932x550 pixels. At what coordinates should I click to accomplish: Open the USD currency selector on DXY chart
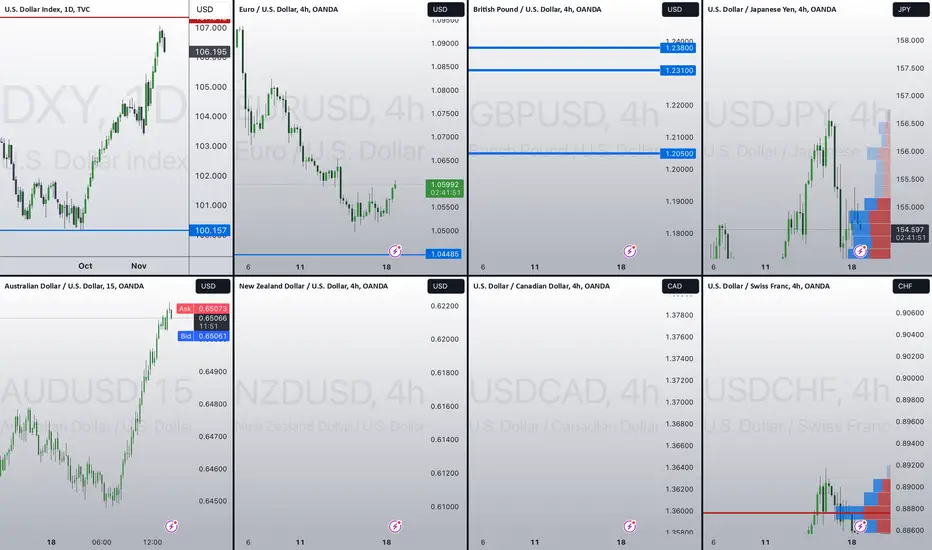pyautogui.click(x=210, y=10)
